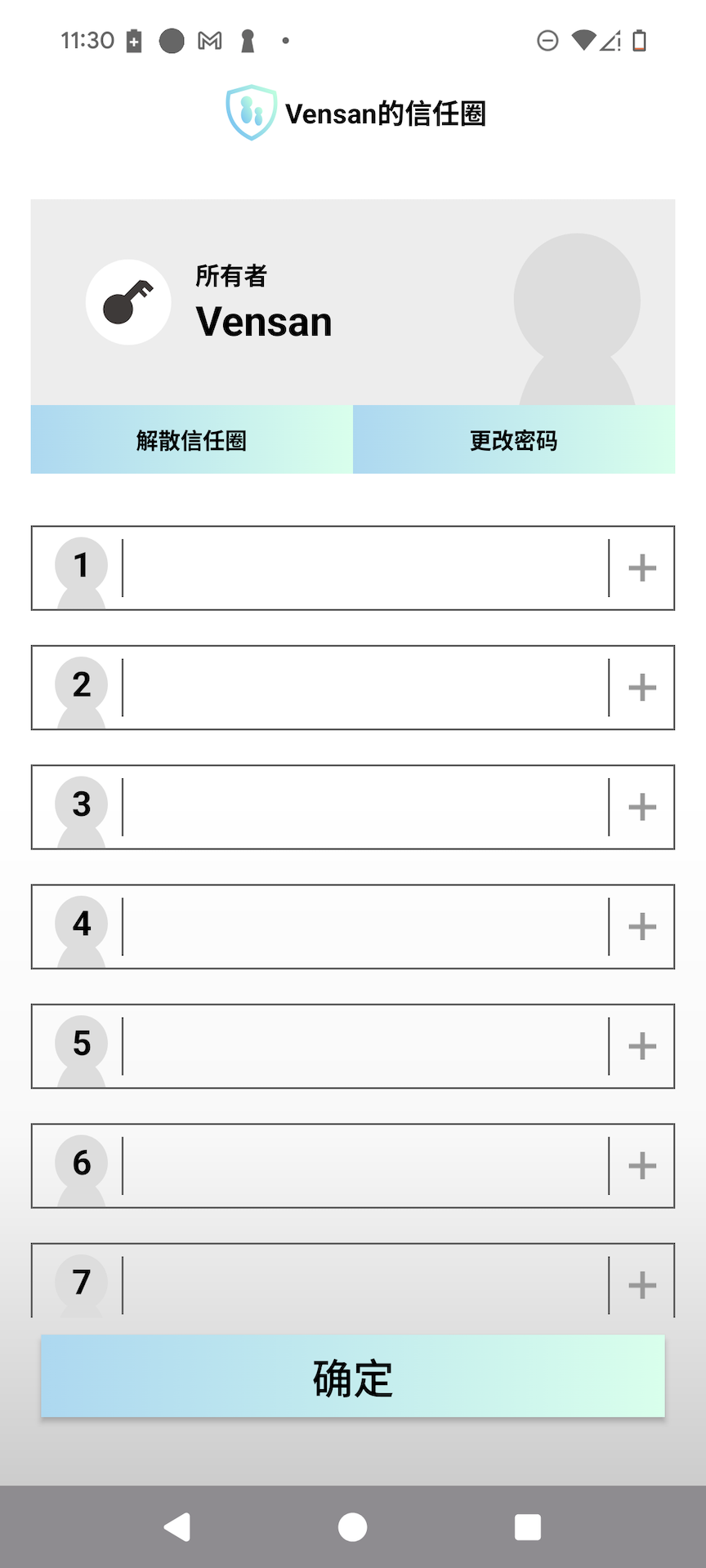Click the avatar icon in slot 1

pos(79,568)
